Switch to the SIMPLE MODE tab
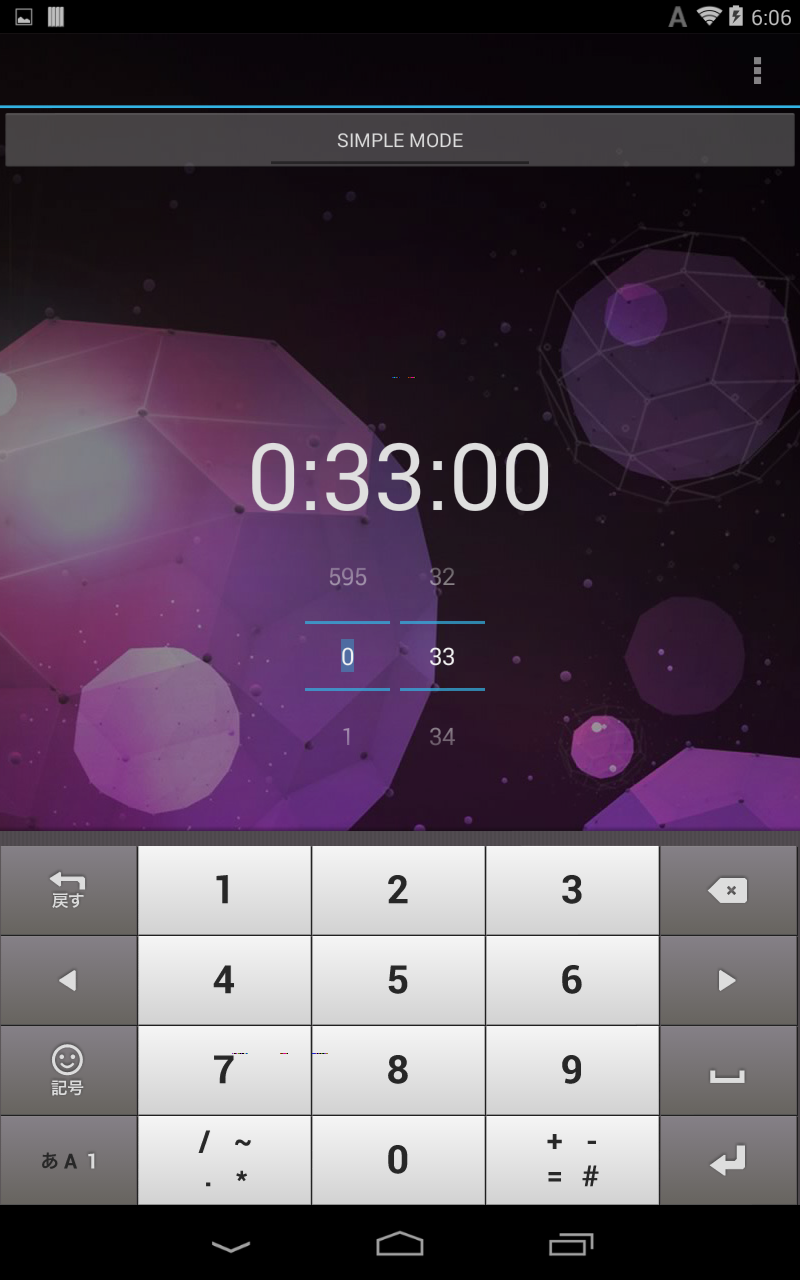Screen dimensions: 800x1280 400,140
